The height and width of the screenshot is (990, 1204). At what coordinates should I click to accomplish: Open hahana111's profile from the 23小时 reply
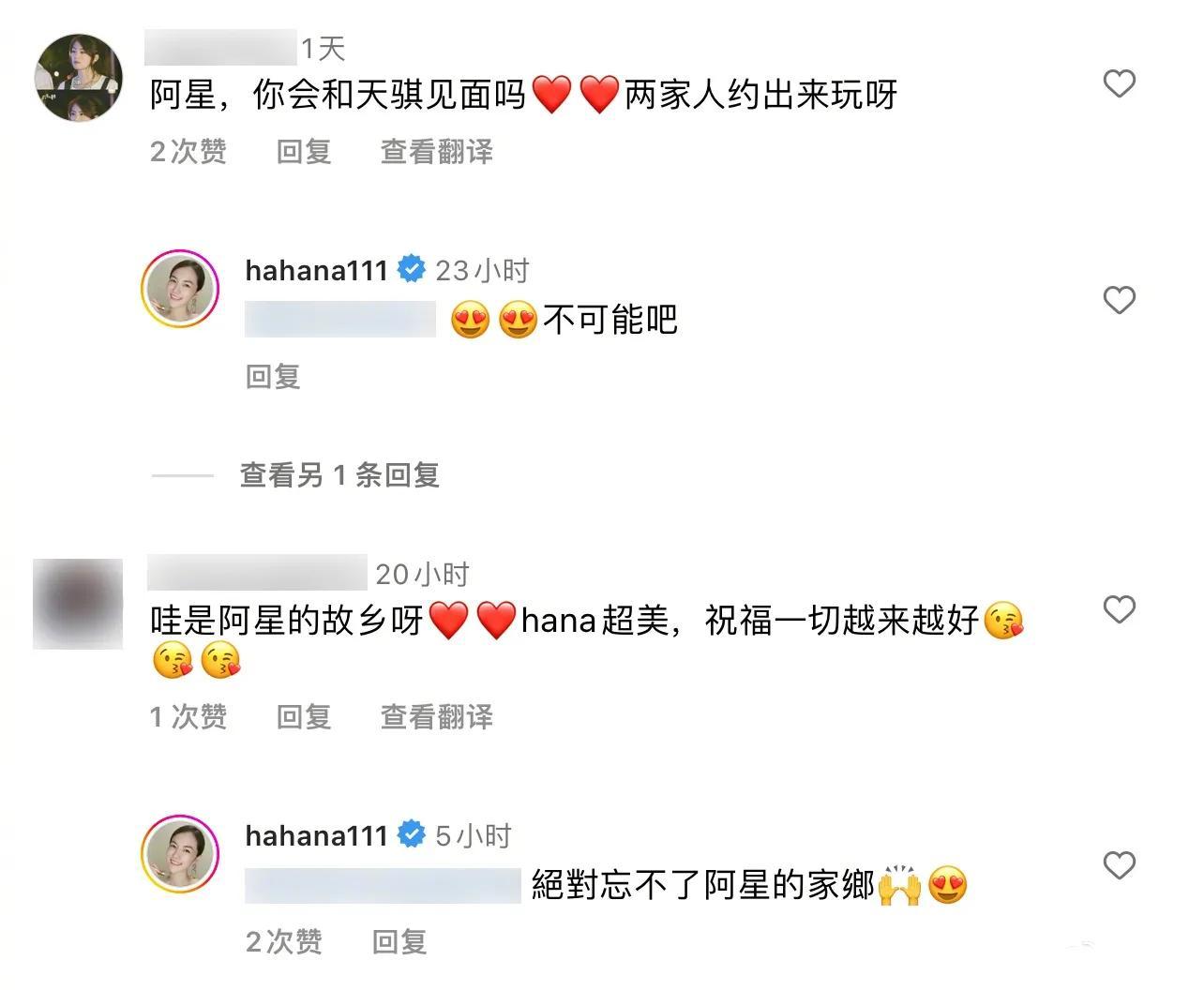click(x=316, y=271)
